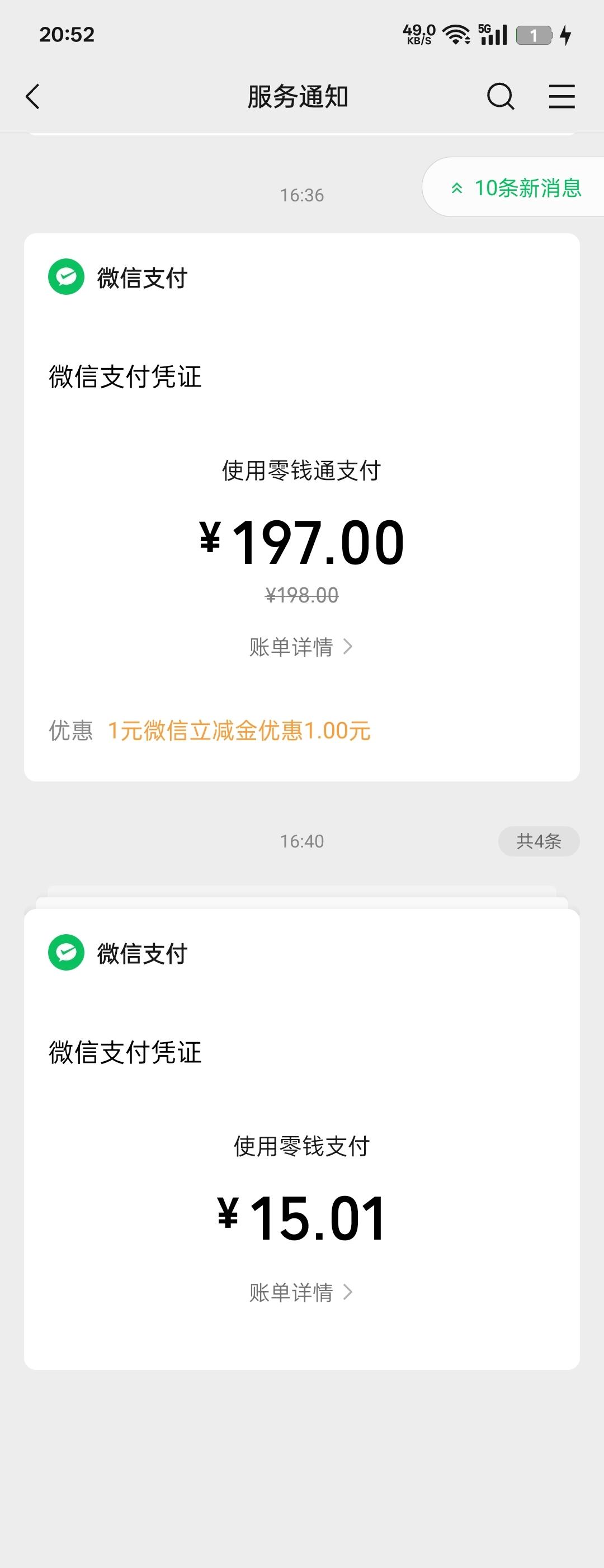Viewport: 604px width, 1568px height.
Task: Open 账单详情 for the ¥197.00 payment
Action: click(292, 647)
